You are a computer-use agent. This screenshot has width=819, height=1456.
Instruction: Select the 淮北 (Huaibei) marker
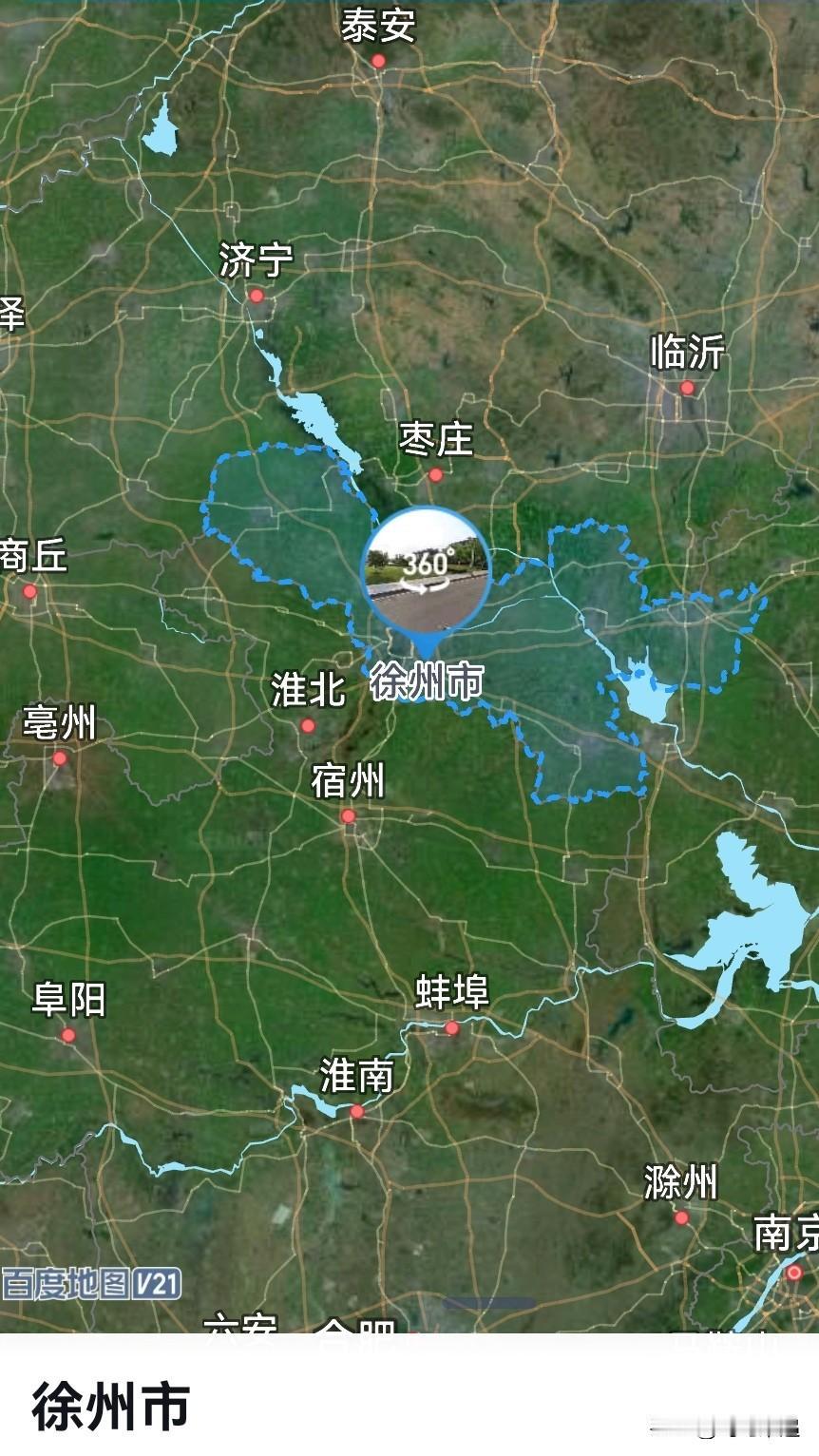[x=310, y=724]
